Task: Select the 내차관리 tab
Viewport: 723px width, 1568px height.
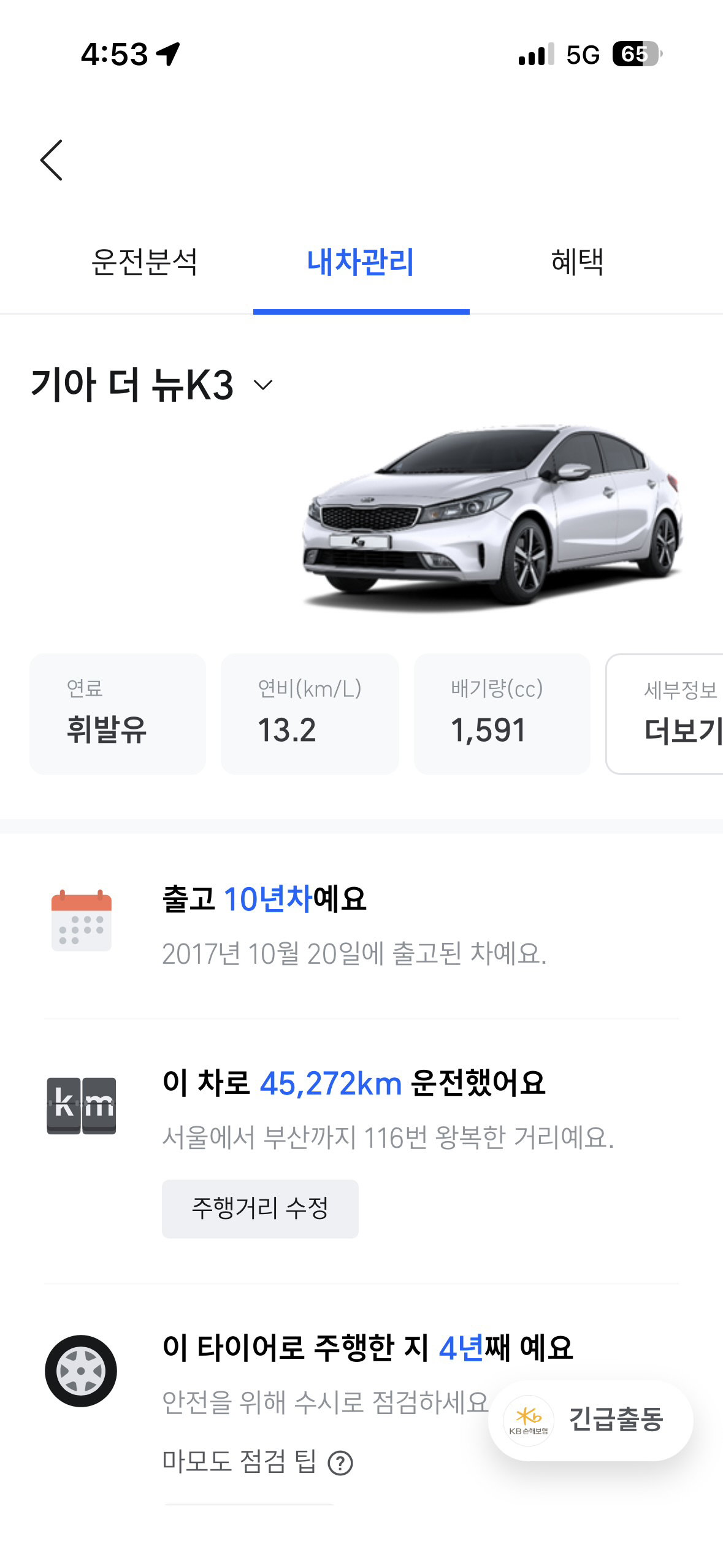Action: click(x=361, y=263)
